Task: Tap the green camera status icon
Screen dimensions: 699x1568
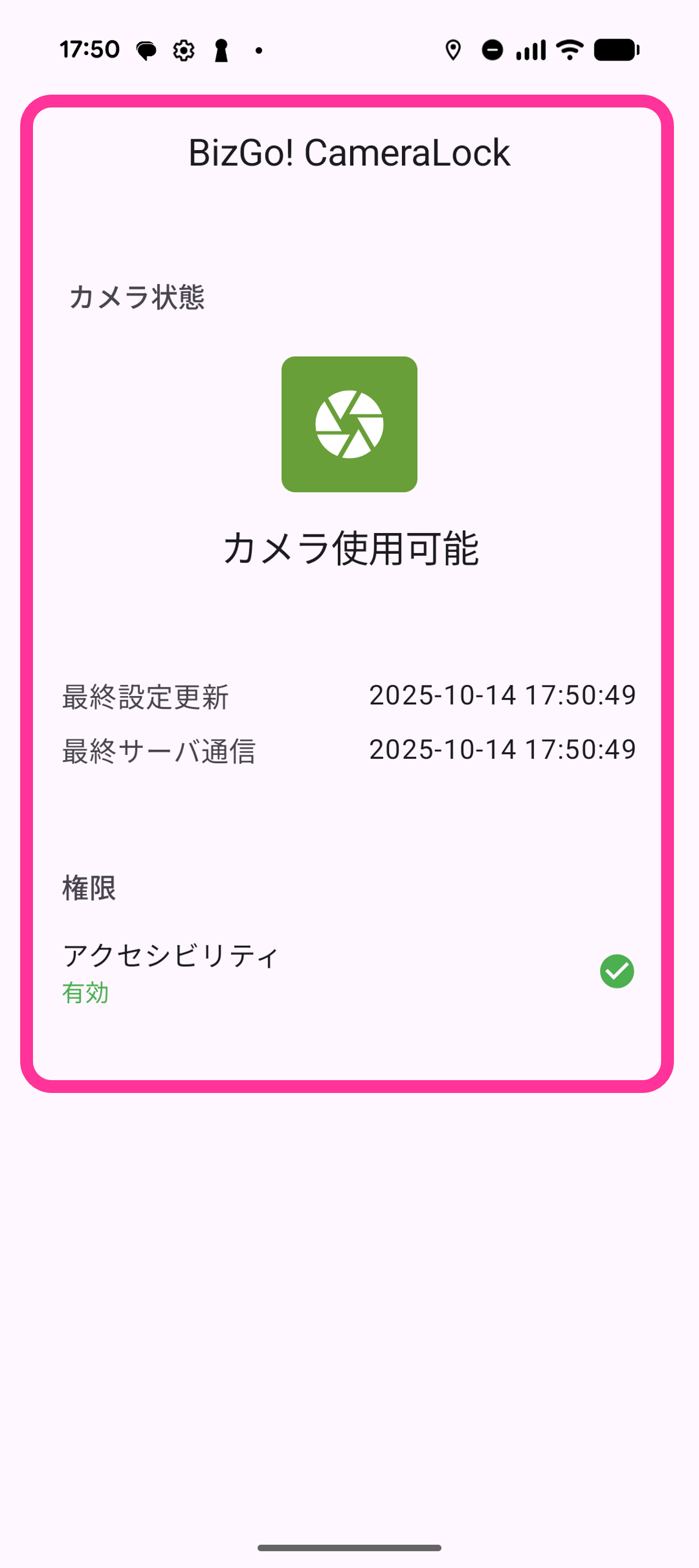Action: [349, 424]
